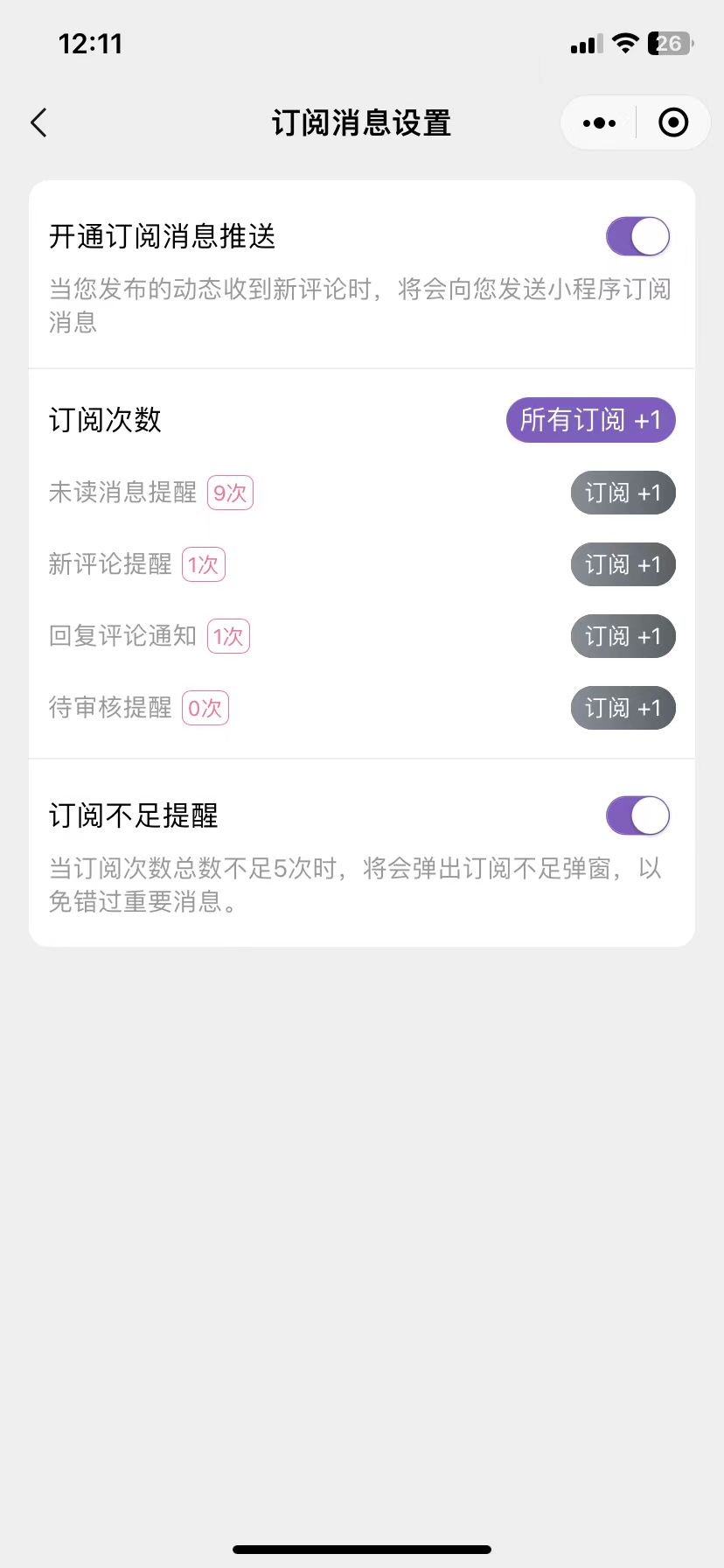Disable the 订阅不足提醒 switch
Screen dimensions: 724x1568
pyautogui.click(x=637, y=816)
